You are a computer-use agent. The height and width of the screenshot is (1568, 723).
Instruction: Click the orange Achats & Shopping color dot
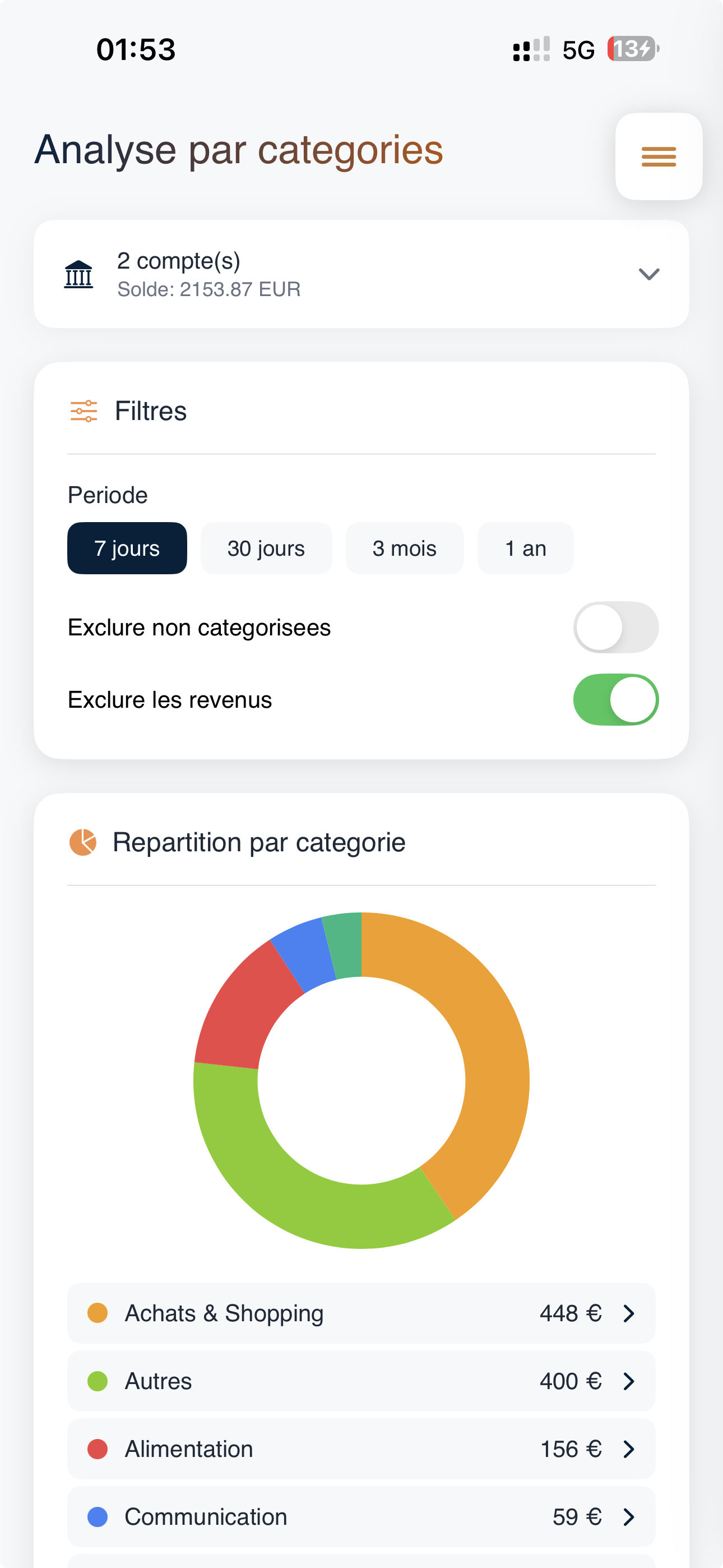[98, 1313]
